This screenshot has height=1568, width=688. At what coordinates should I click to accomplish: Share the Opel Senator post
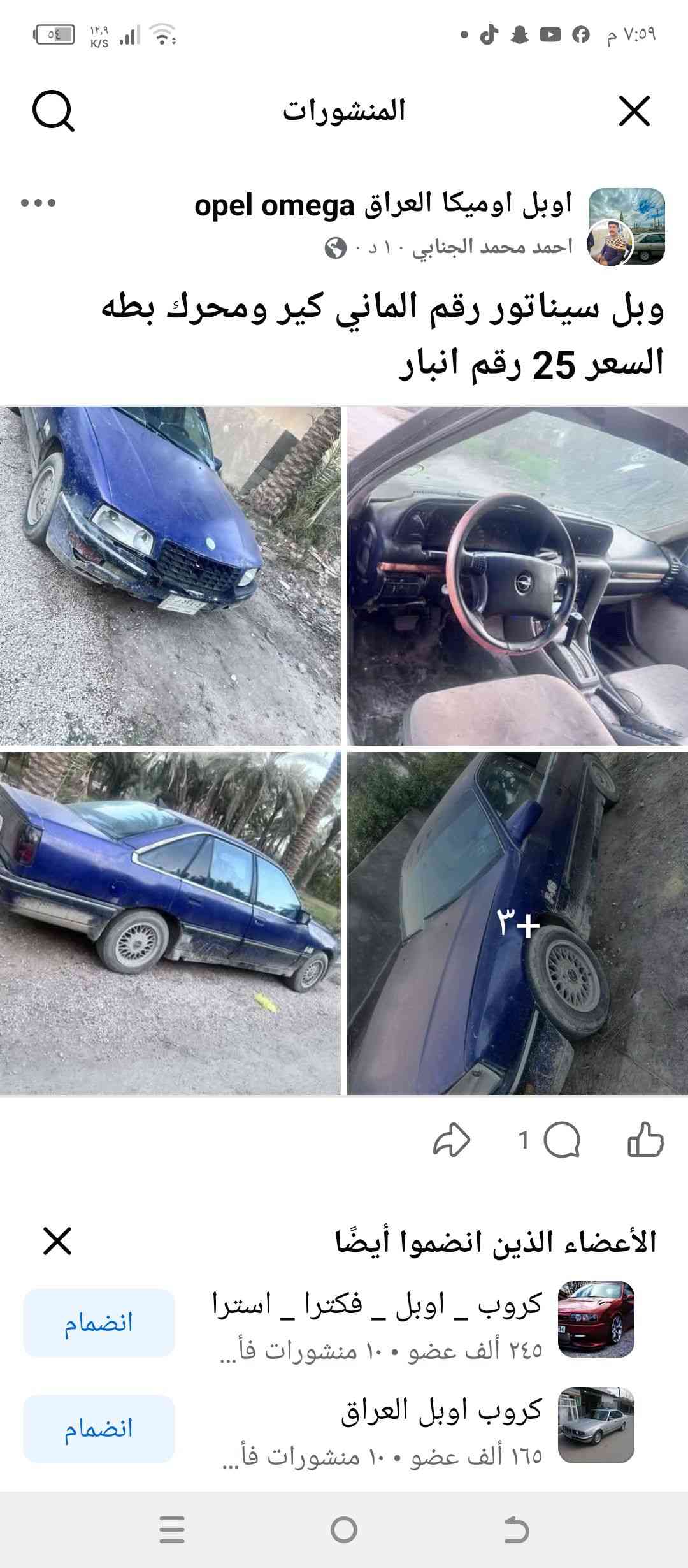(x=452, y=1140)
